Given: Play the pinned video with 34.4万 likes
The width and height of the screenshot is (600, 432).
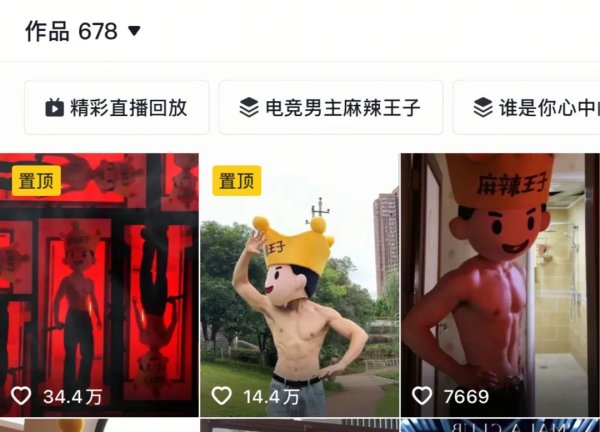Looking at the screenshot, I should [99, 285].
